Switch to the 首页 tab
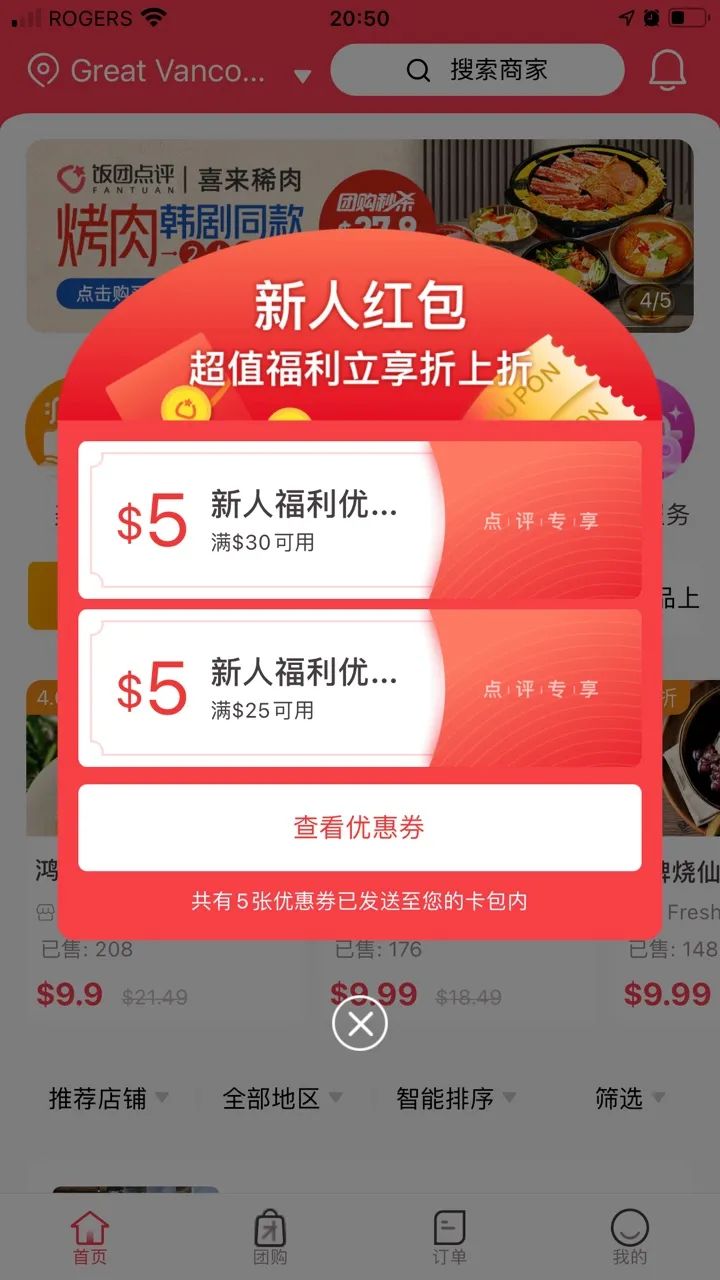This screenshot has width=720, height=1280. coord(90,1237)
